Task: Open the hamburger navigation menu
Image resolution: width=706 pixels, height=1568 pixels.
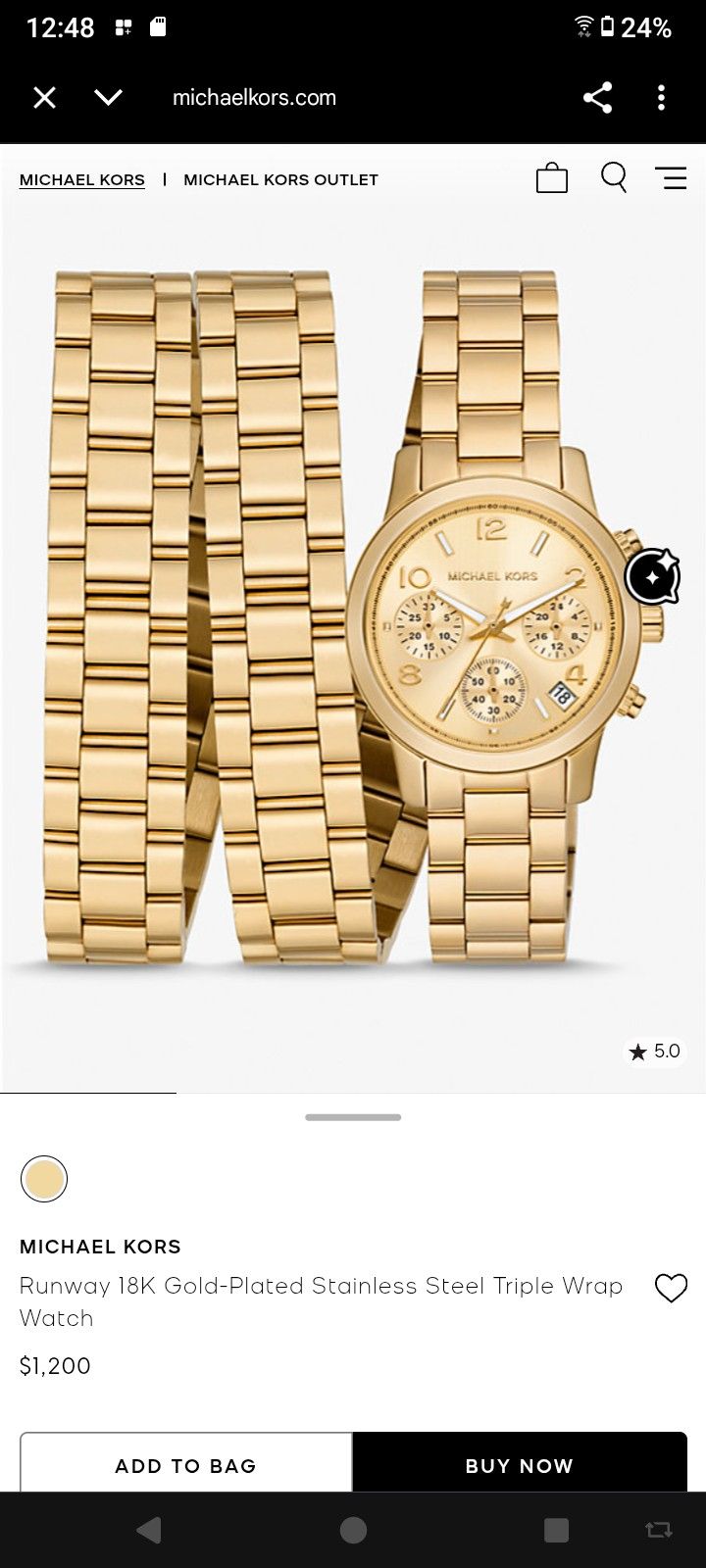Action: pyautogui.click(x=671, y=178)
